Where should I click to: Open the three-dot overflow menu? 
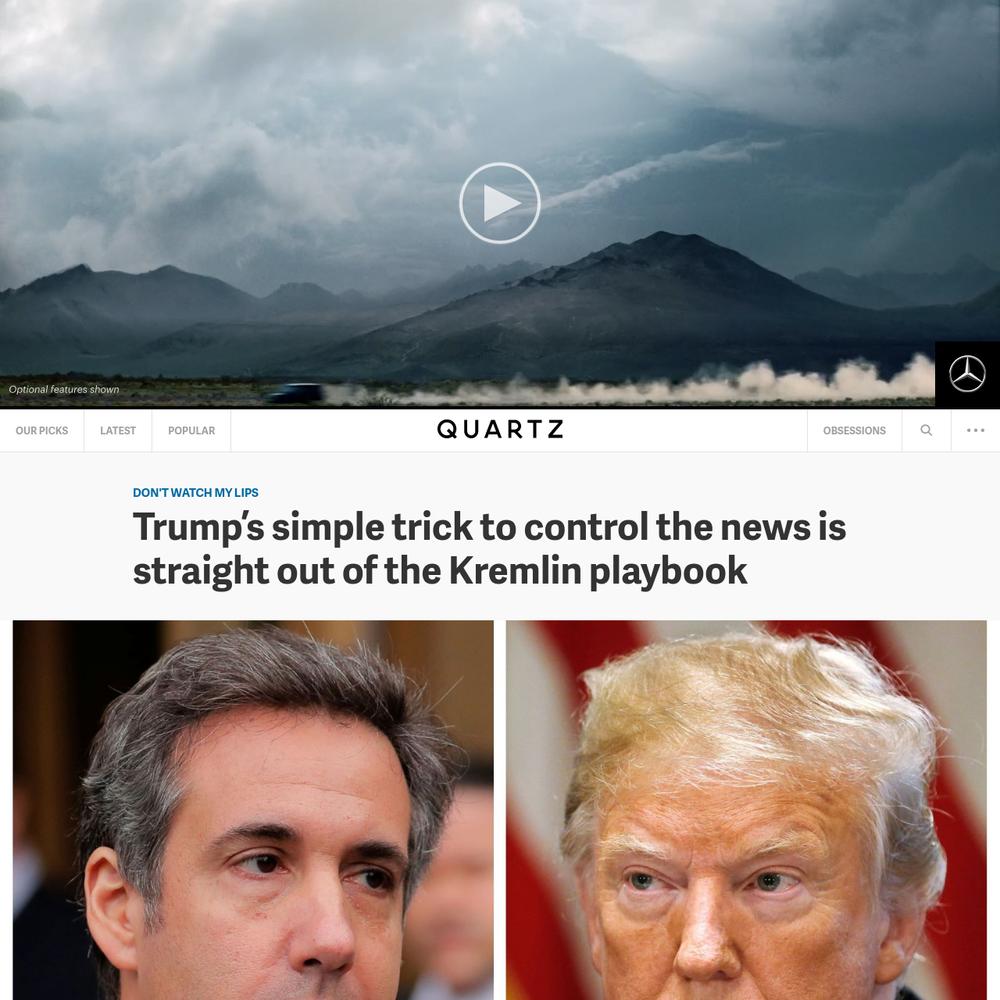pos(975,431)
